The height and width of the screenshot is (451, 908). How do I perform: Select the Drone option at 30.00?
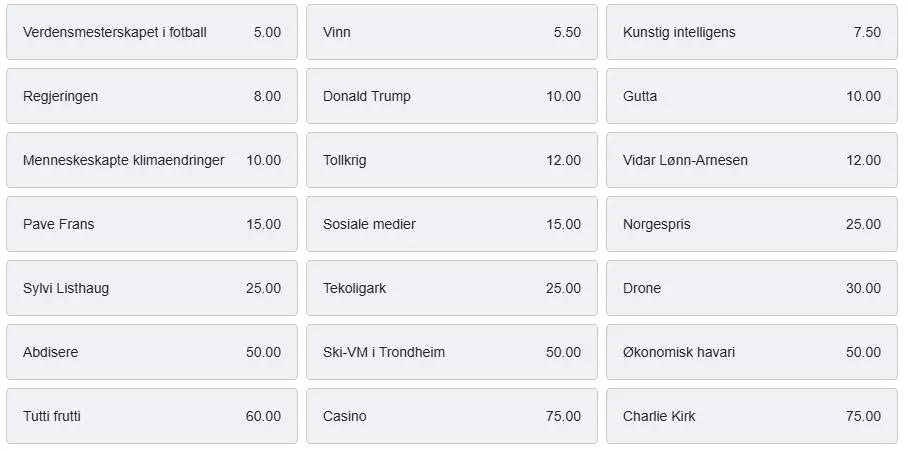(x=752, y=288)
